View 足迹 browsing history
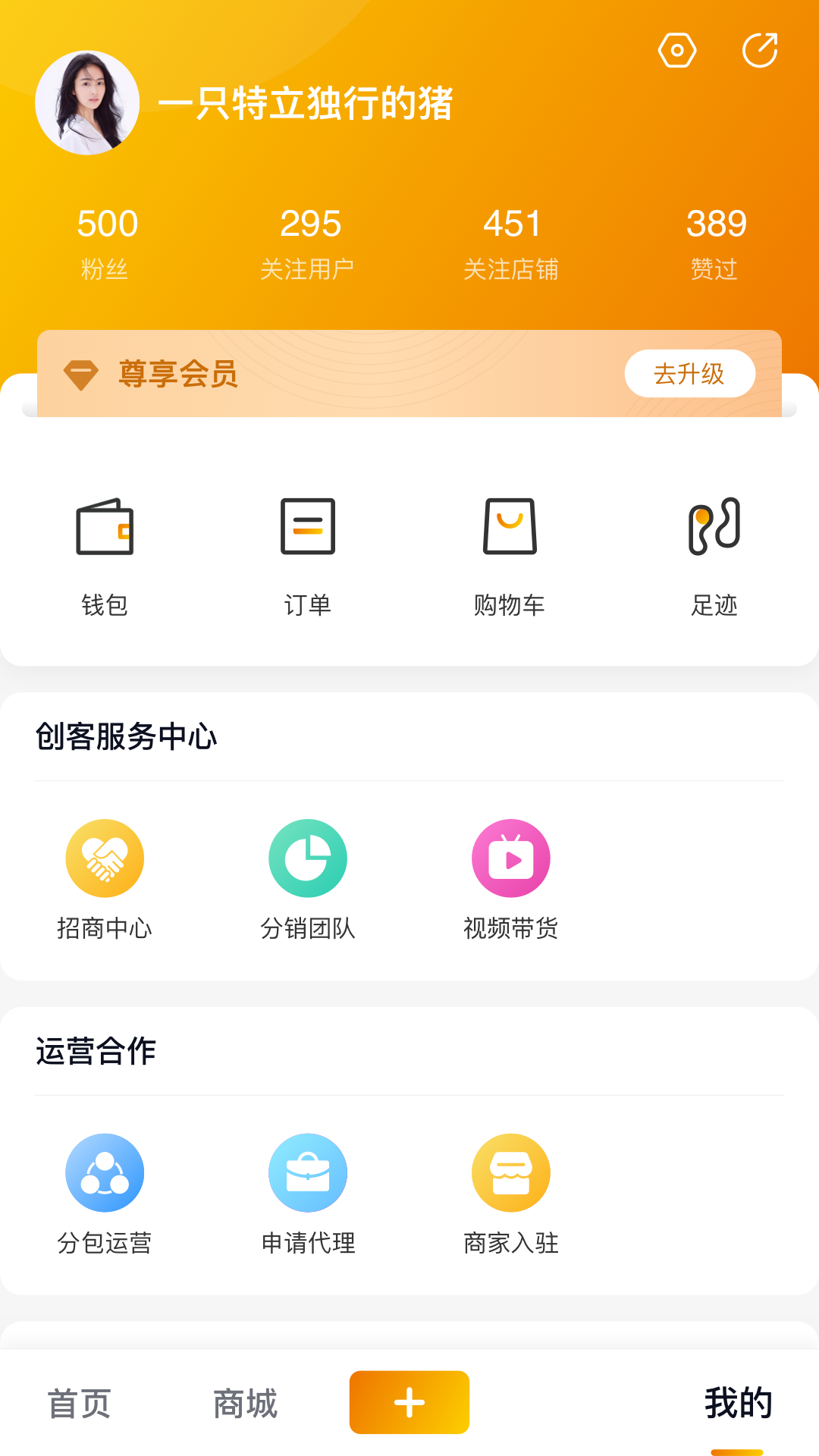The image size is (819, 1456). pos(714,557)
